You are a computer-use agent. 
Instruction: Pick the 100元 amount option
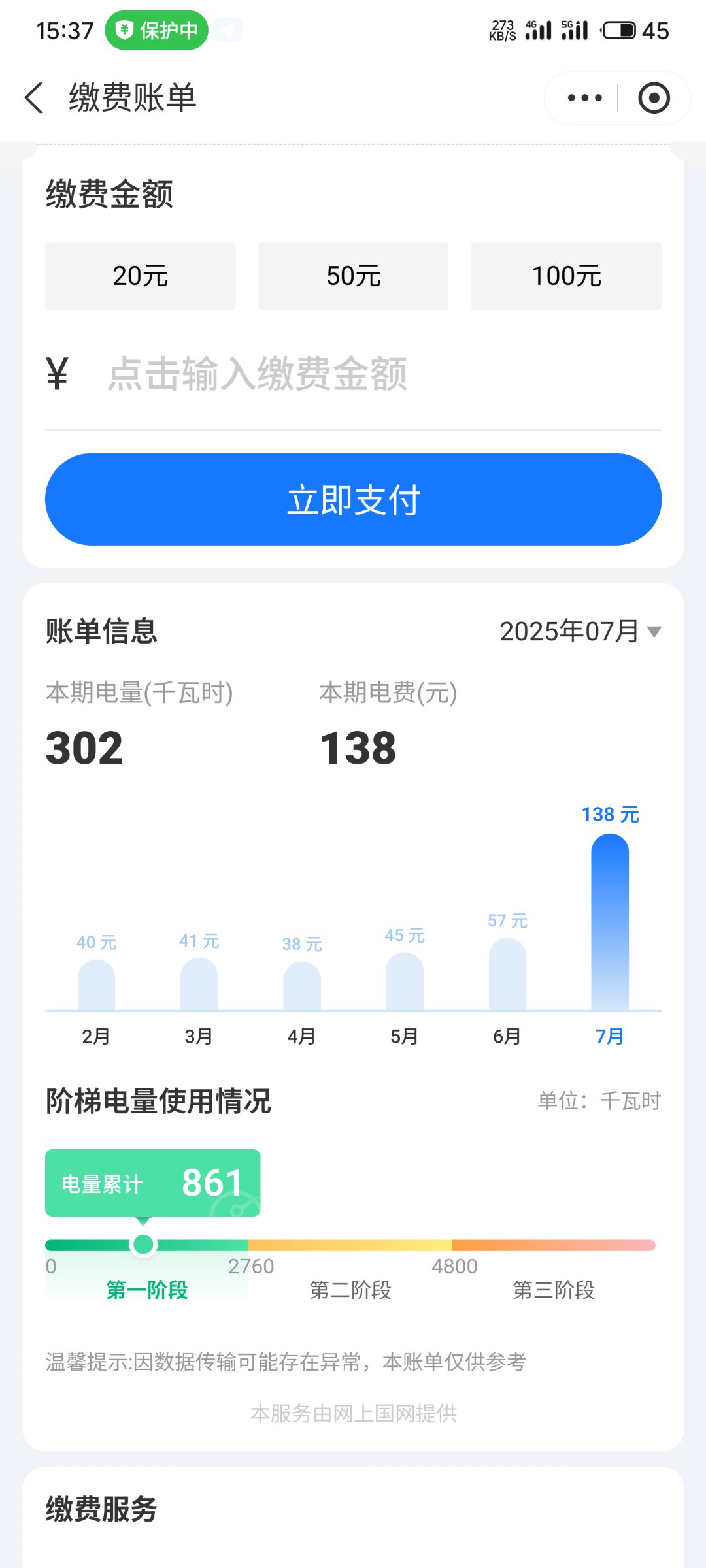[x=566, y=276]
